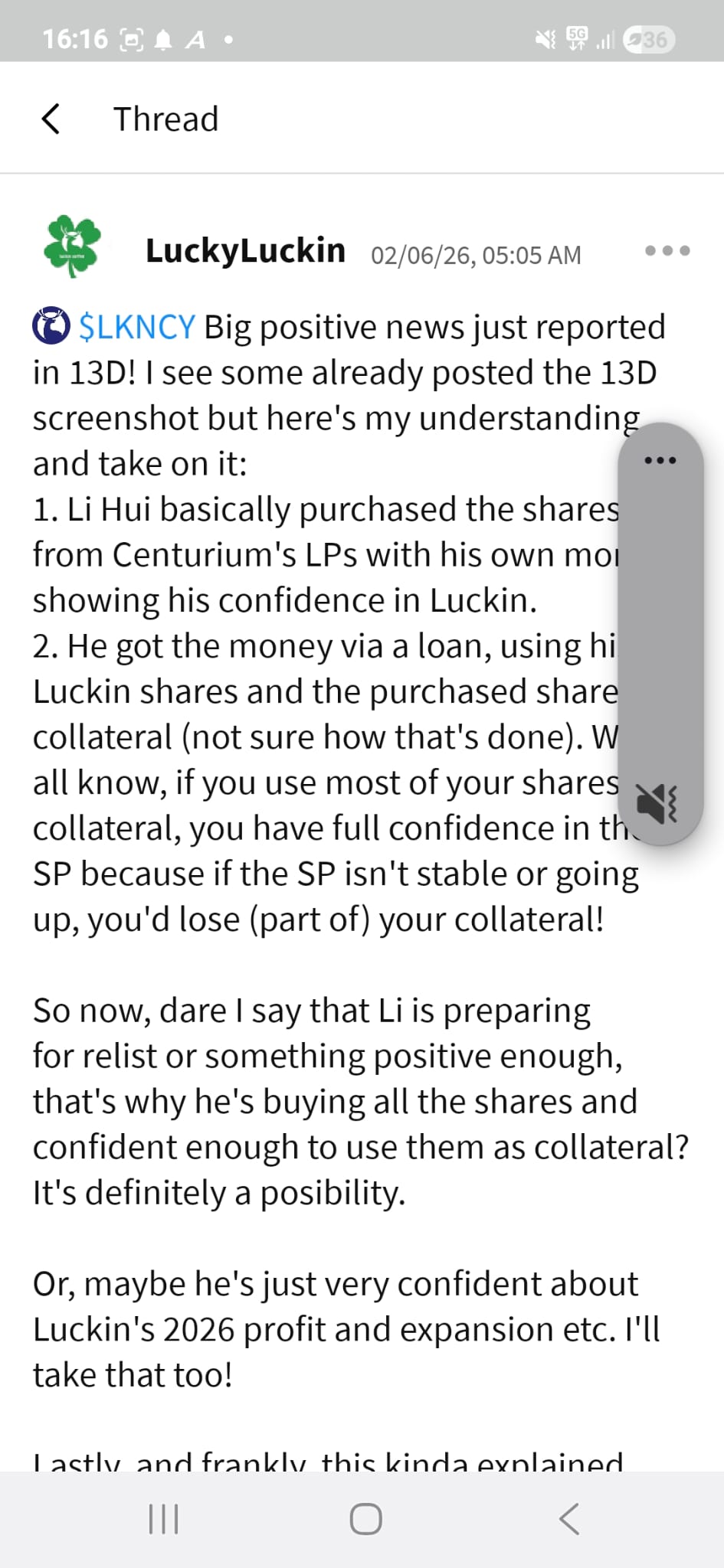Expand the floating volume panel options
The image size is (724, 1568).
[x=660, y=460]
